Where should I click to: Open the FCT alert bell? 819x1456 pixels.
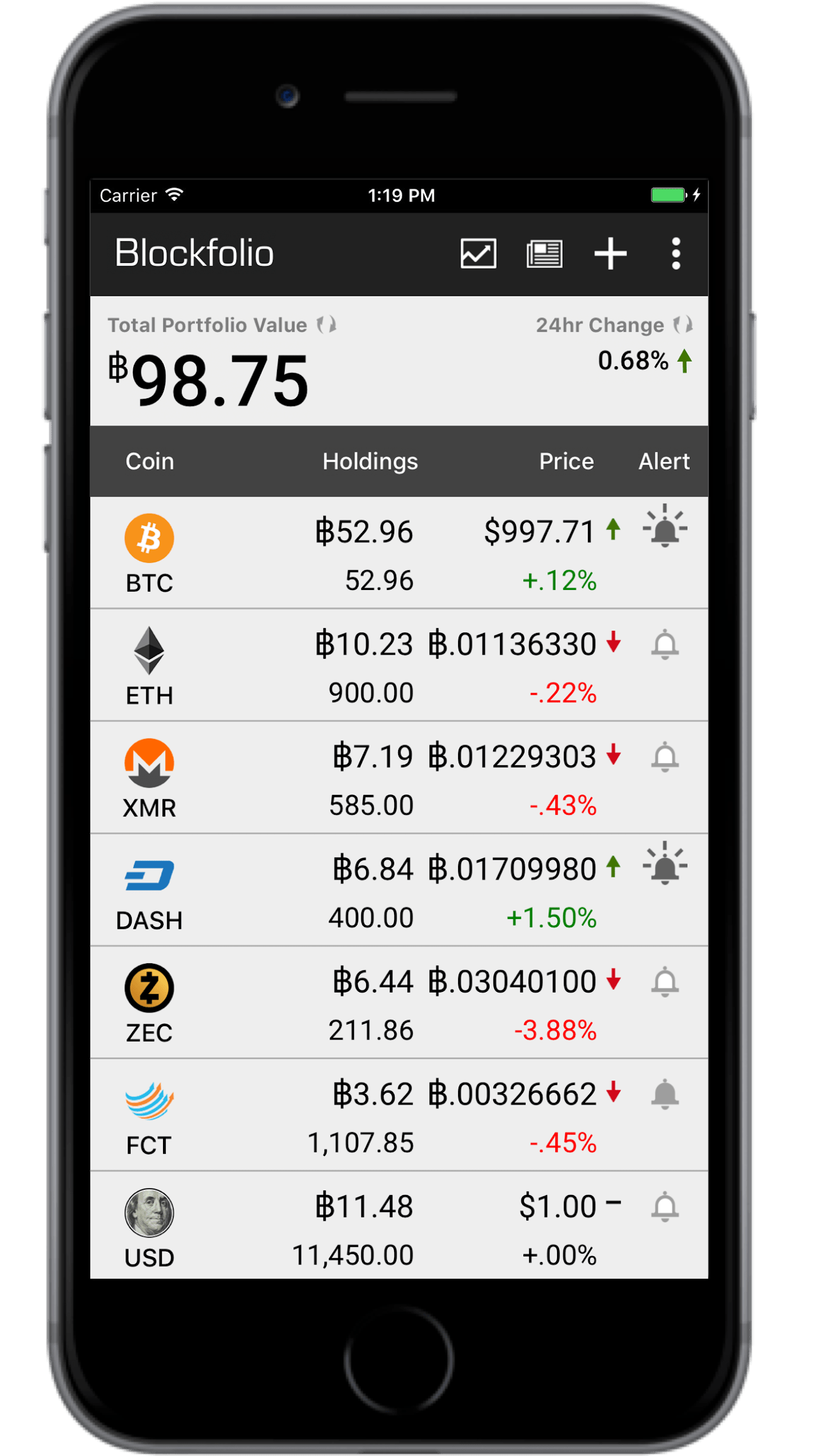(665, 1094)
